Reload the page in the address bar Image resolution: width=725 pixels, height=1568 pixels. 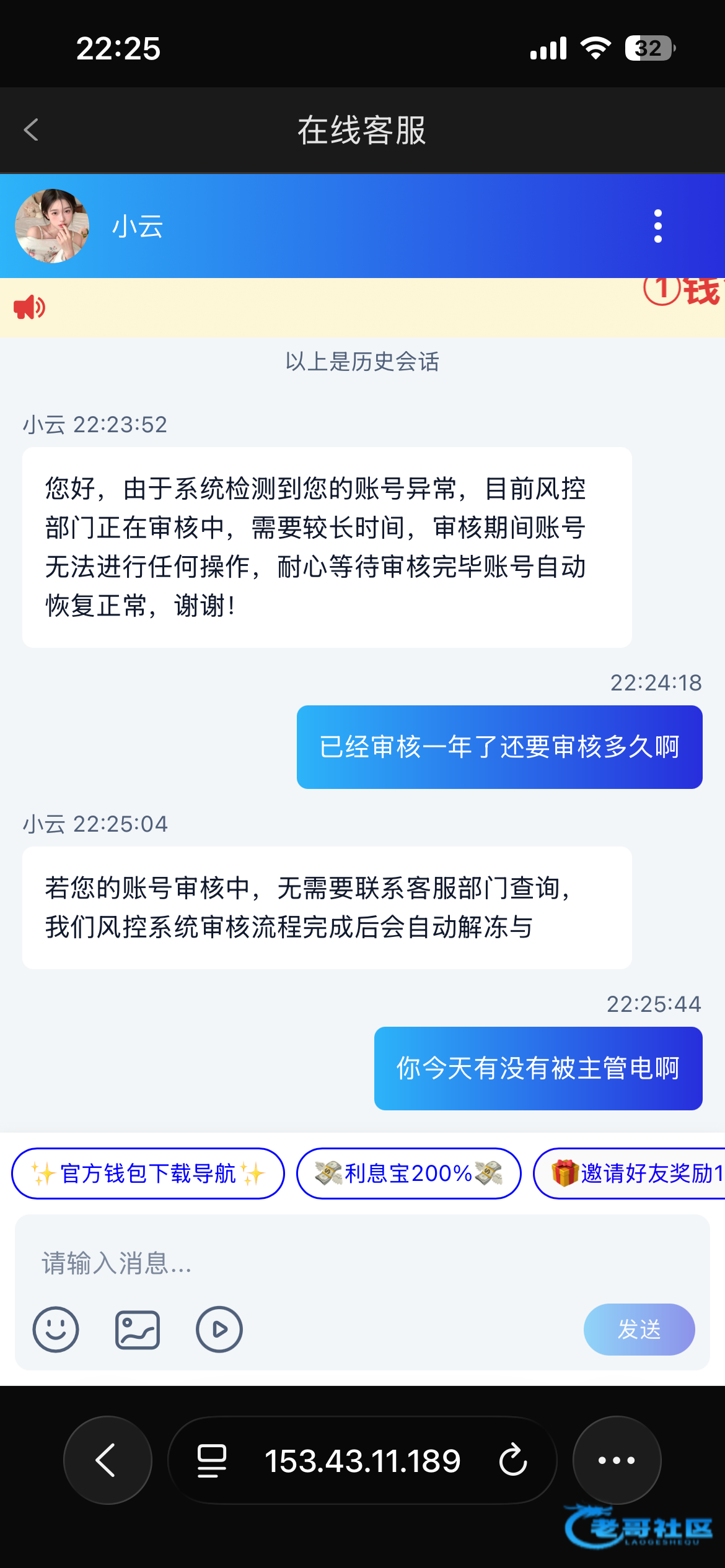(x=513, y=1460)
